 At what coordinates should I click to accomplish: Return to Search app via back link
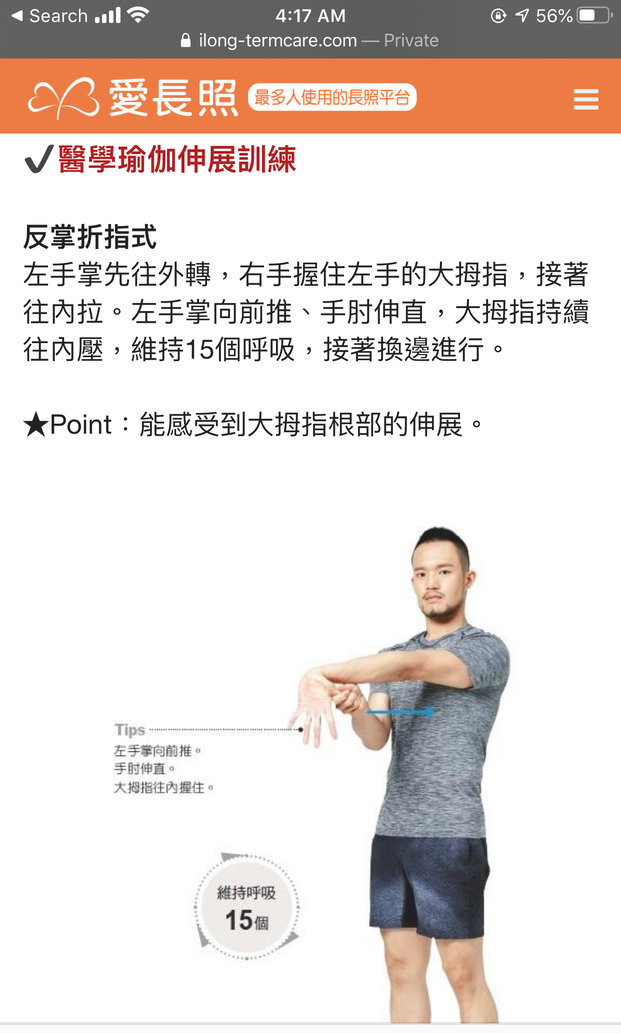49,16
